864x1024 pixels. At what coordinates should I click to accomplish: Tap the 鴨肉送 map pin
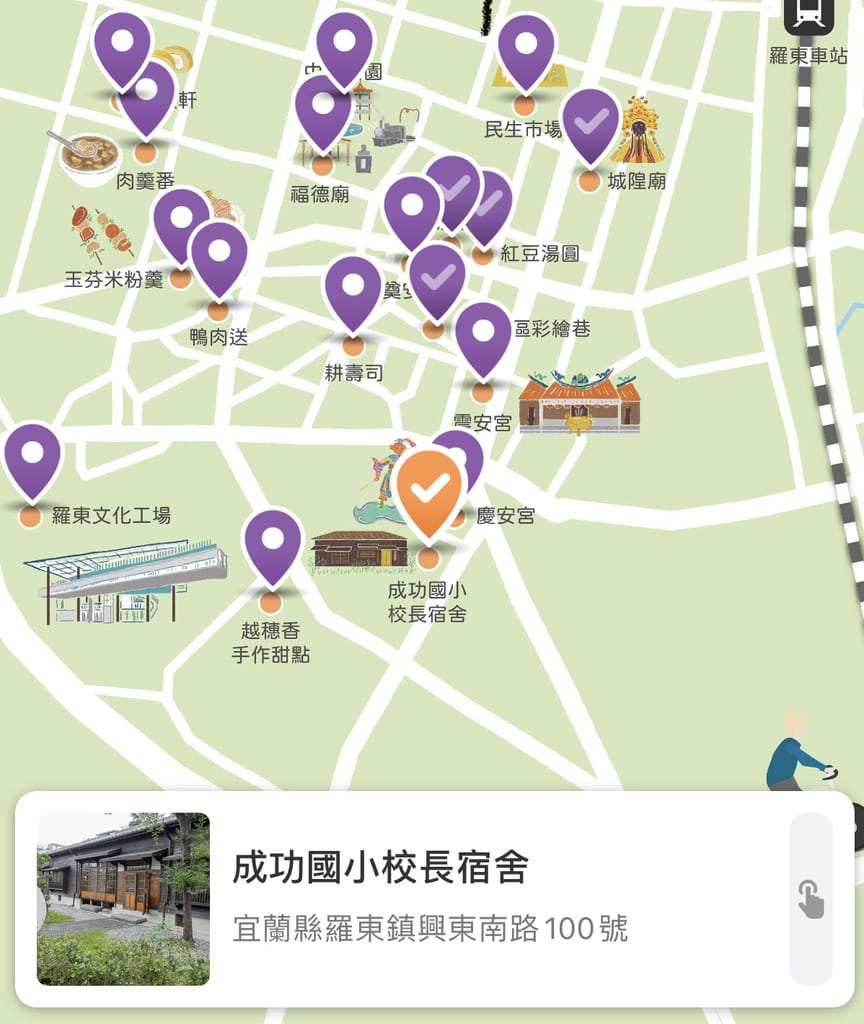[219, 255]
